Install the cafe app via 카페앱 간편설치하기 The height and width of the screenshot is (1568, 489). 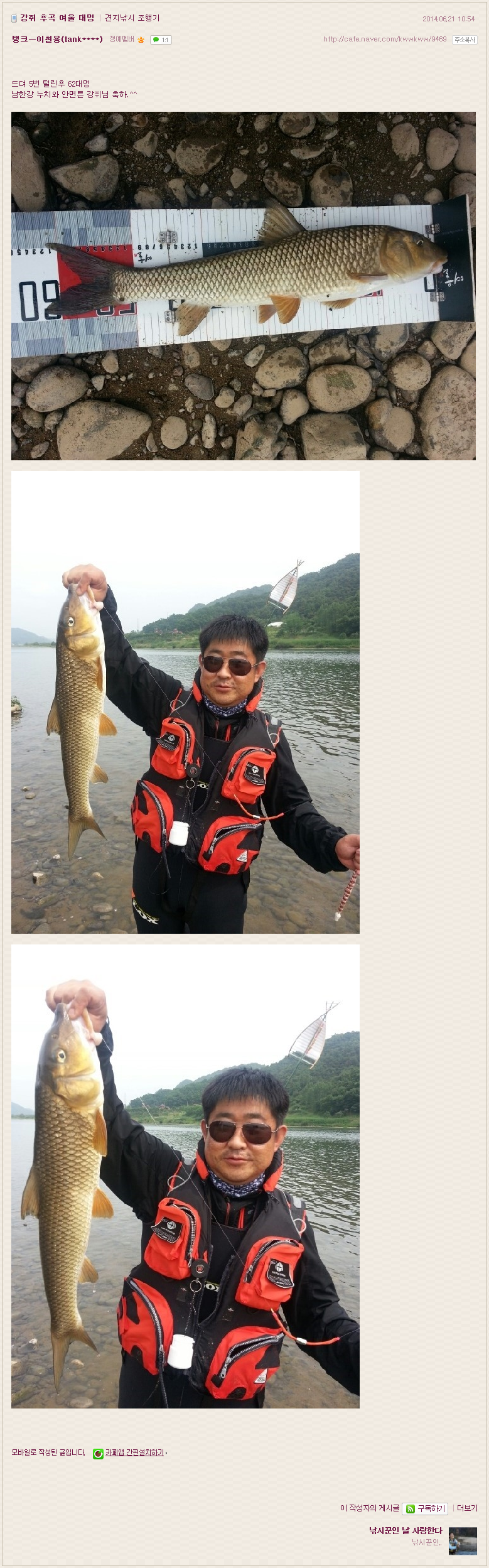pyautogui.click(x=134, y=1452)
